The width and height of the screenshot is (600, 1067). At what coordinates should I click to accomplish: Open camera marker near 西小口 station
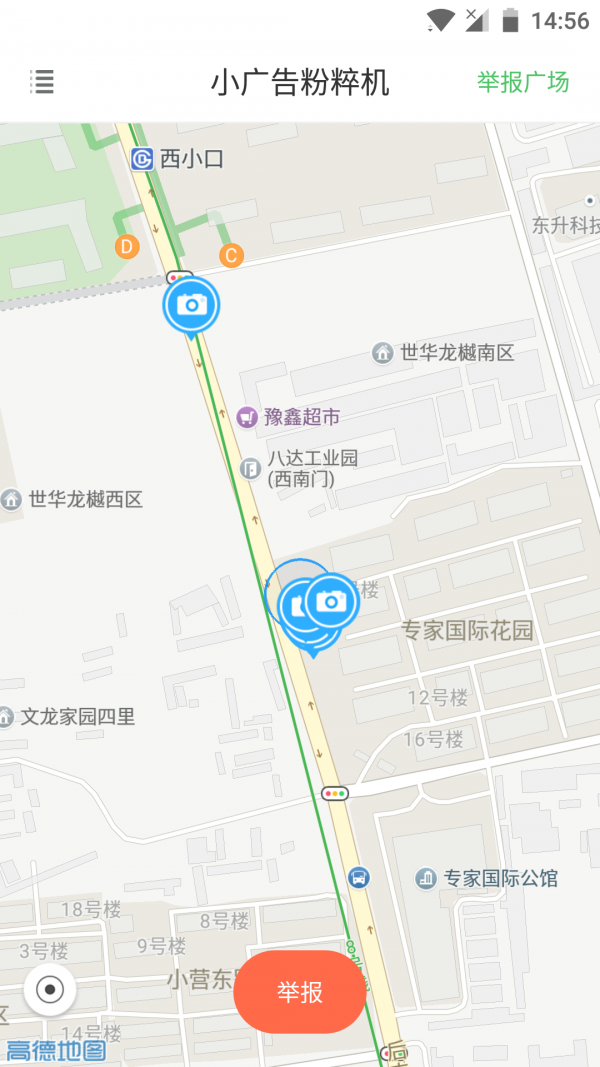190,303
